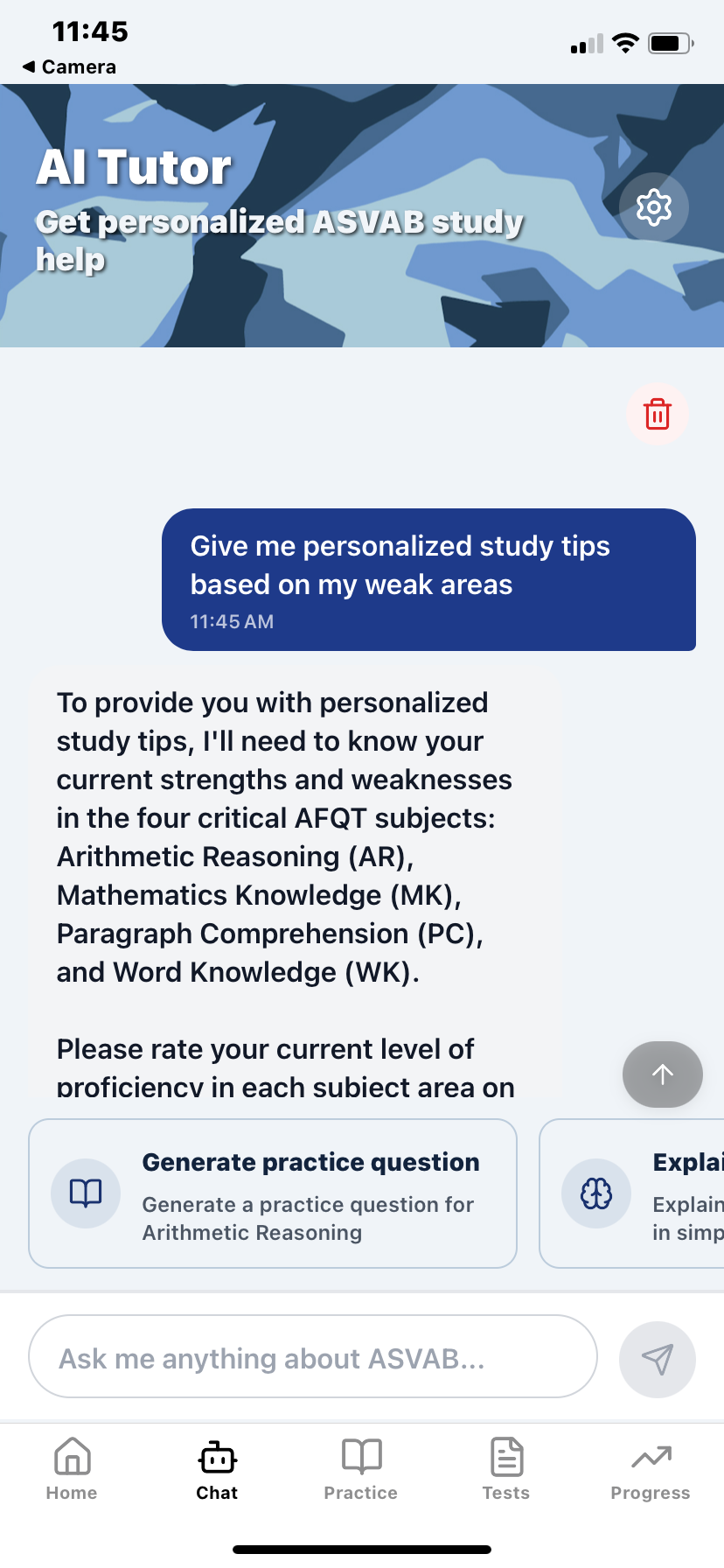The image size is (724, 1568).
Task: Tap the open-book Practice icon
Action: tap(360, 1457)
